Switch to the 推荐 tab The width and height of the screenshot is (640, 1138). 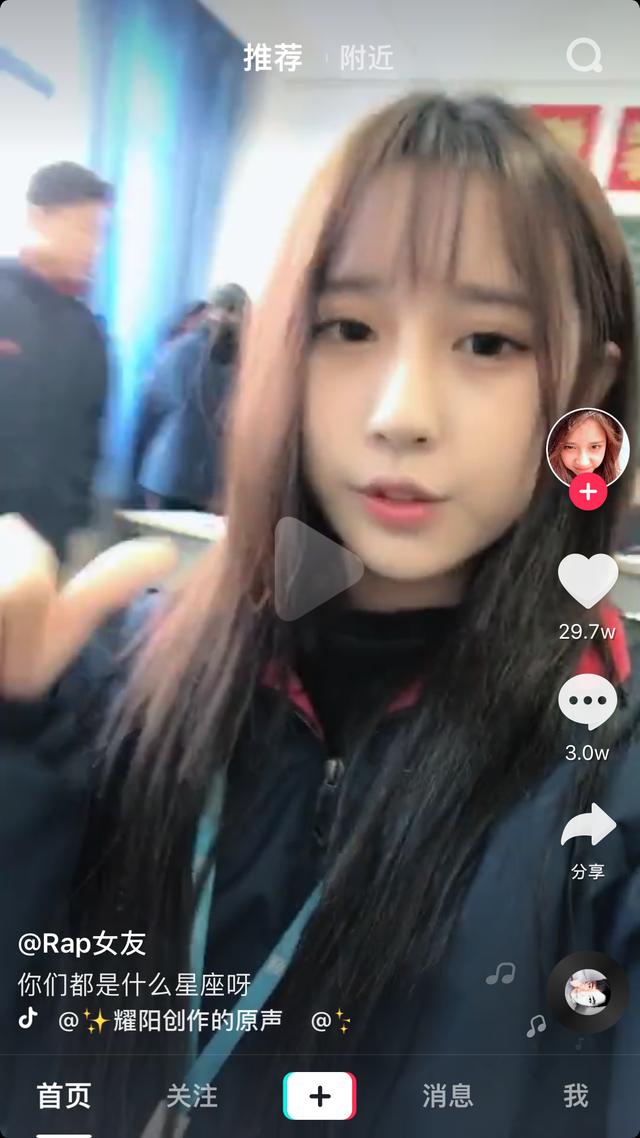pos(272,58)
